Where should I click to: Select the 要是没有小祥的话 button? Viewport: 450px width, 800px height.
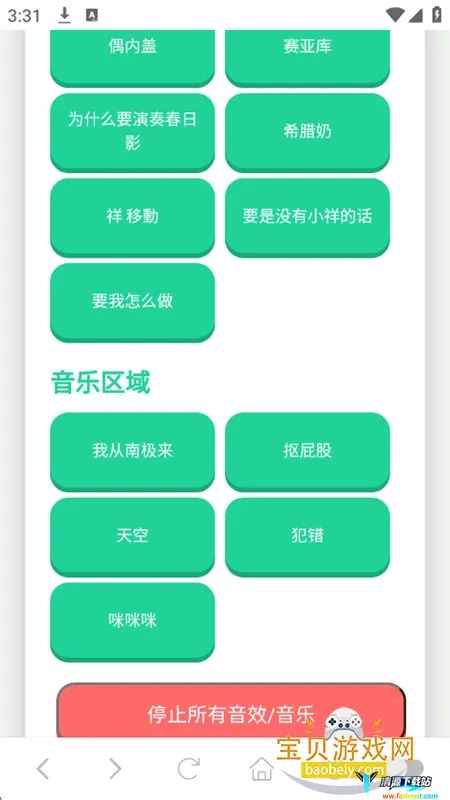point(307,216)
